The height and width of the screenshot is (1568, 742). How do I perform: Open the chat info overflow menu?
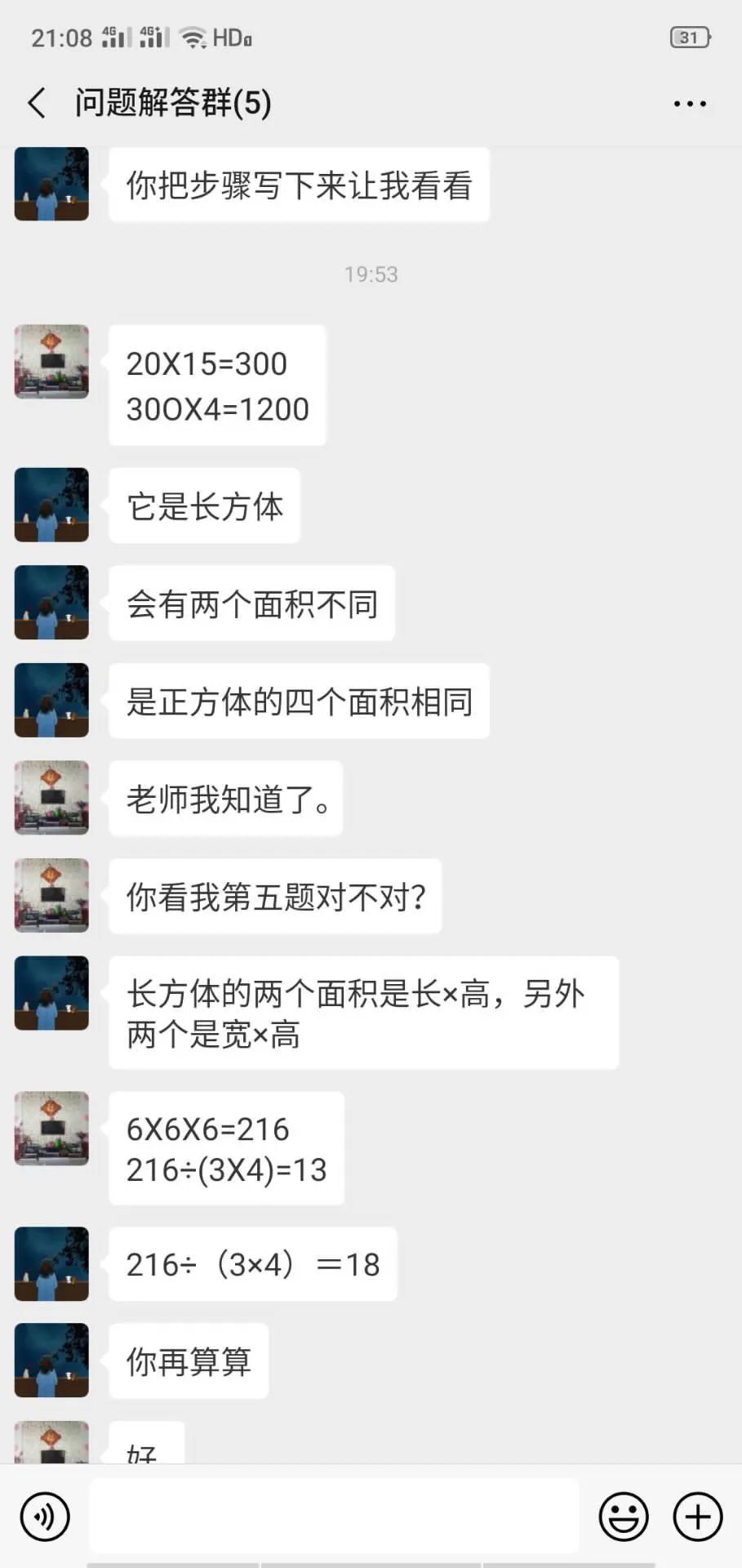[x=690, y=104]
